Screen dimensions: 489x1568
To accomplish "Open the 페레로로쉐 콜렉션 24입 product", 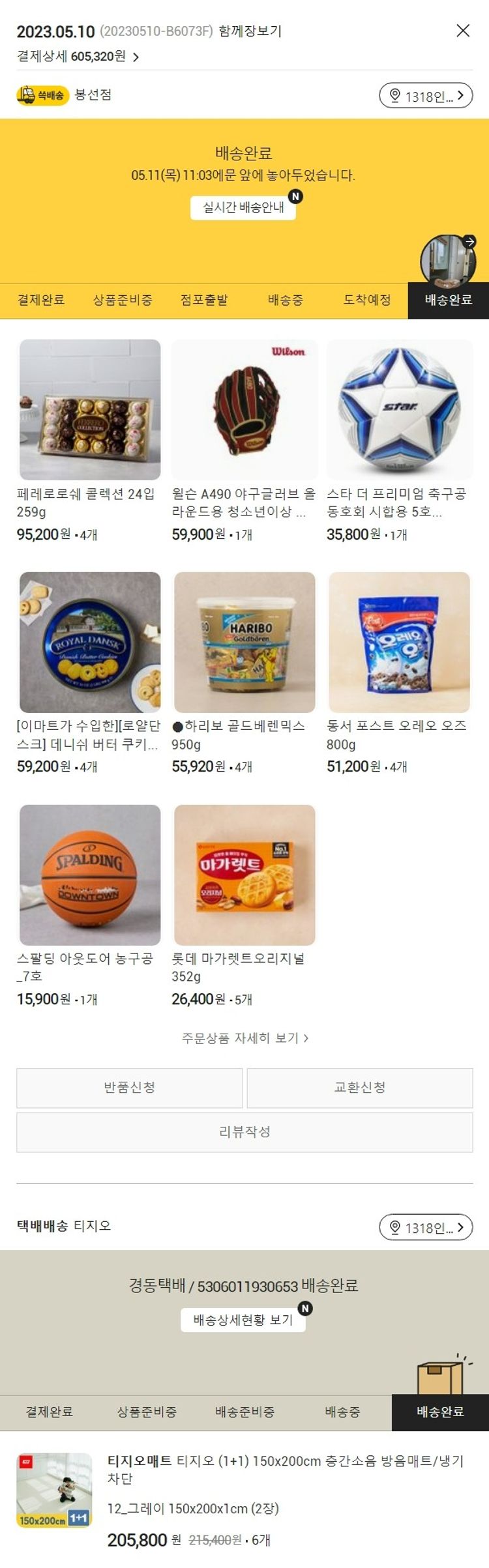I will click(x=90, y=410).
